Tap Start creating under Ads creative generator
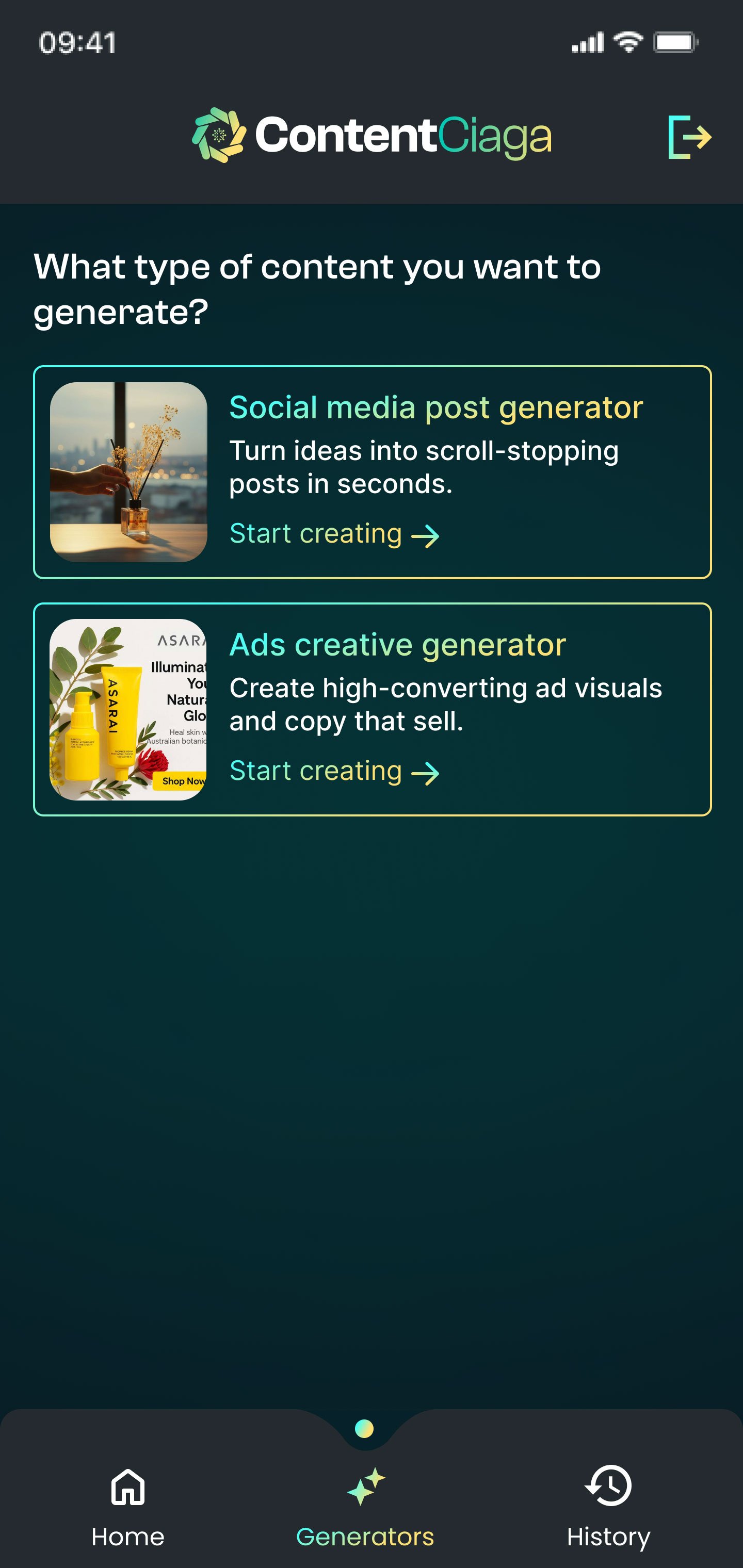Screen dimensions: 743x1568 [334, 771]
